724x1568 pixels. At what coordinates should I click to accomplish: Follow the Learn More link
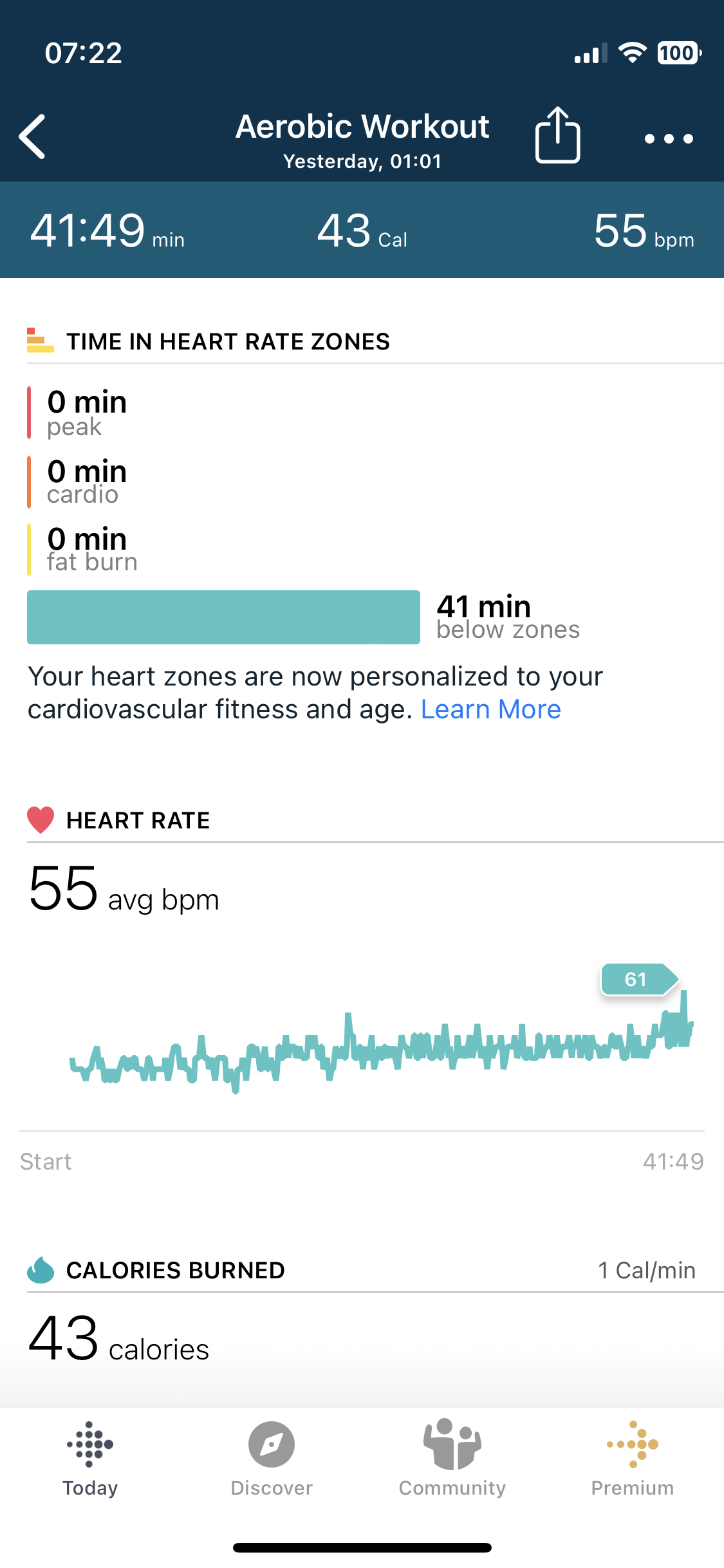point(490,709)
